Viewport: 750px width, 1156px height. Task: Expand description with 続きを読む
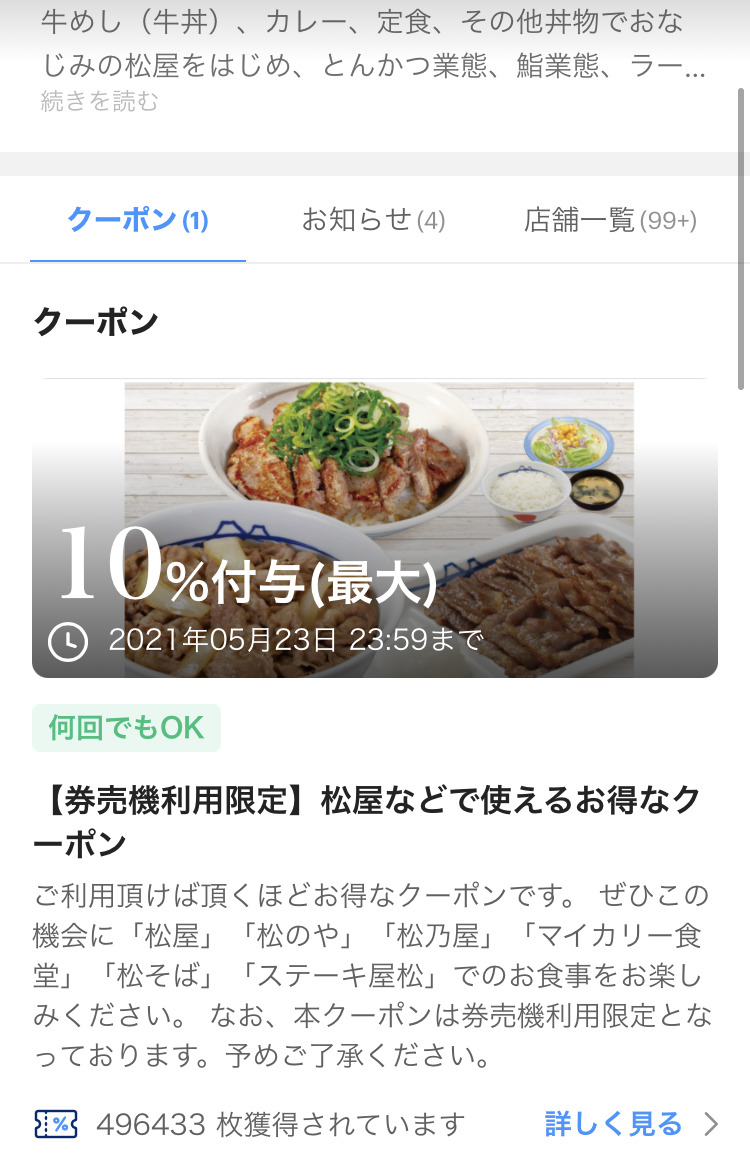(100, 102)
